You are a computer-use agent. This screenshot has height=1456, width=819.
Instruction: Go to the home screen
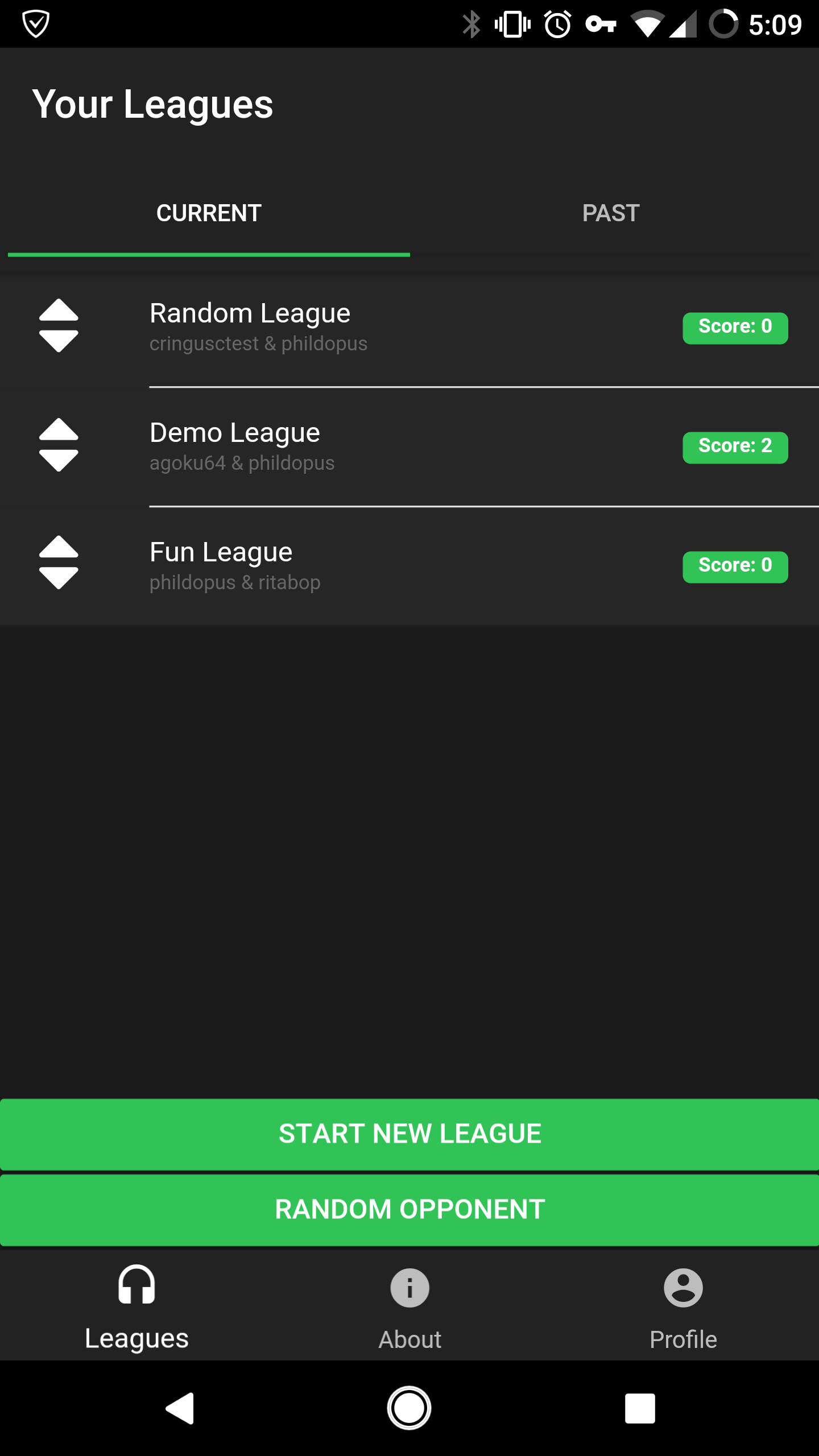pos(409,1408)
